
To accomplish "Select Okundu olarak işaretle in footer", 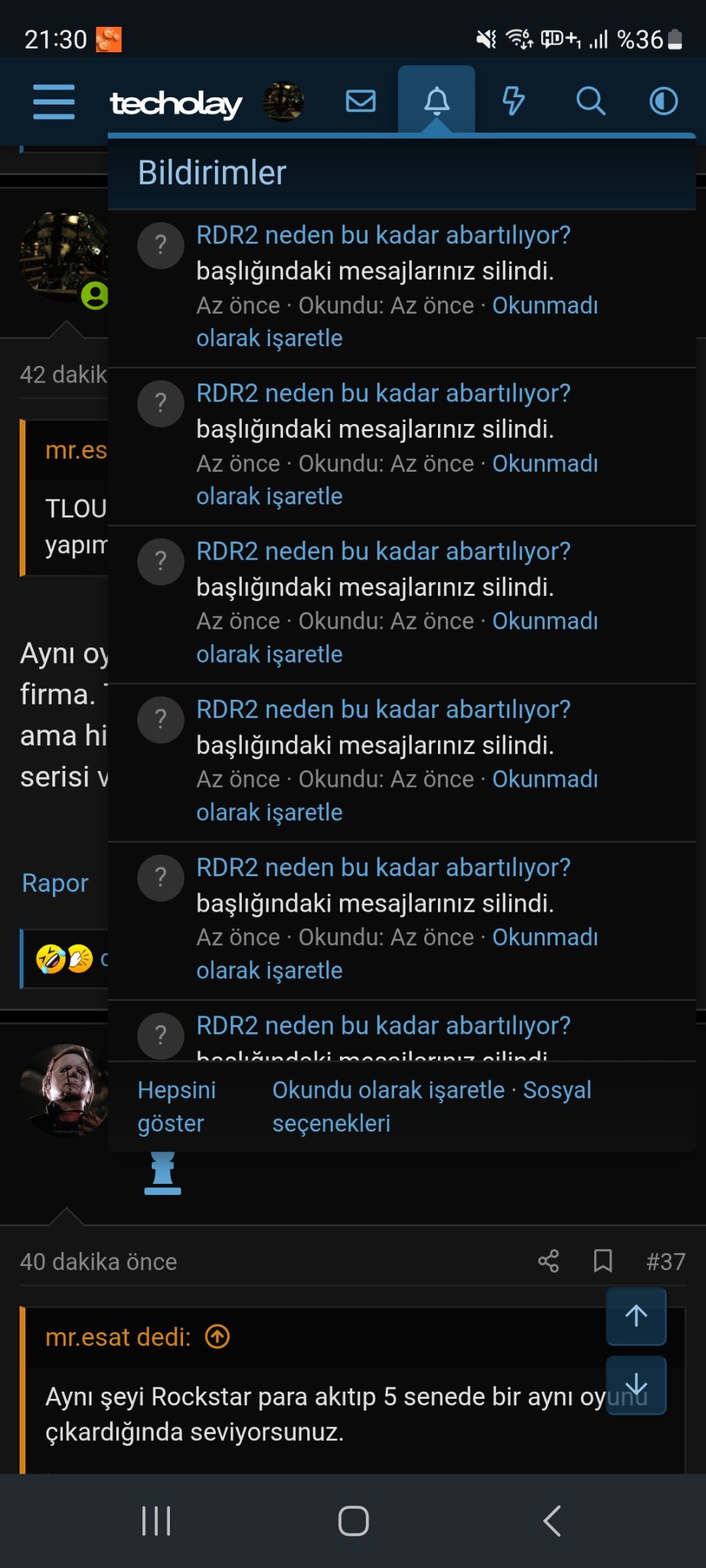I will tap(389, 1090).
